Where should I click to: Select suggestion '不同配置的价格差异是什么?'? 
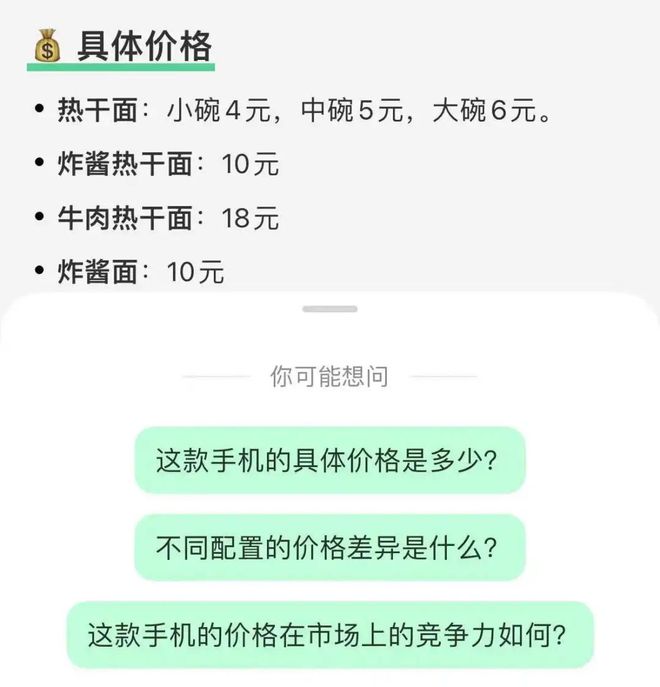click(329, 547)
